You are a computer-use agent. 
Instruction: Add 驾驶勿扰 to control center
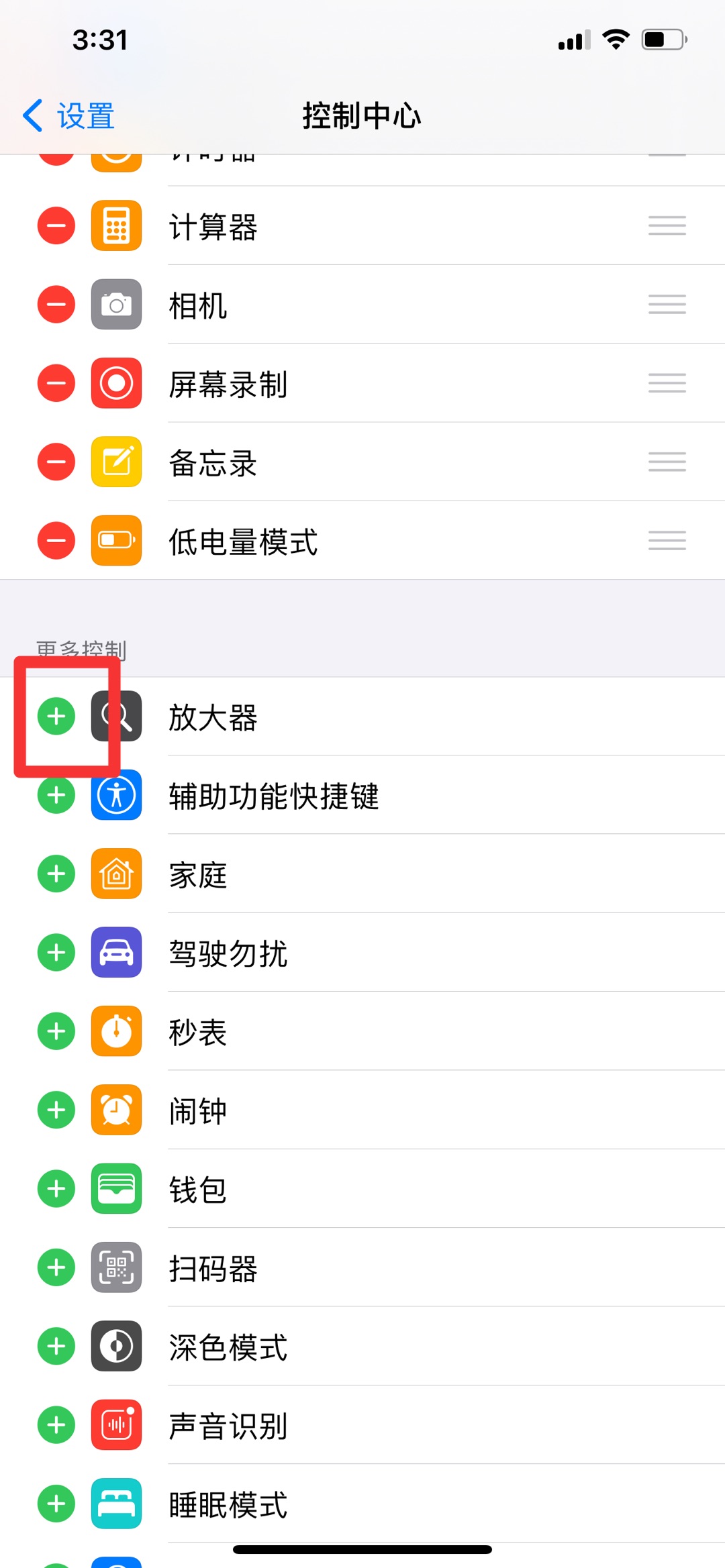click(56, 952)
